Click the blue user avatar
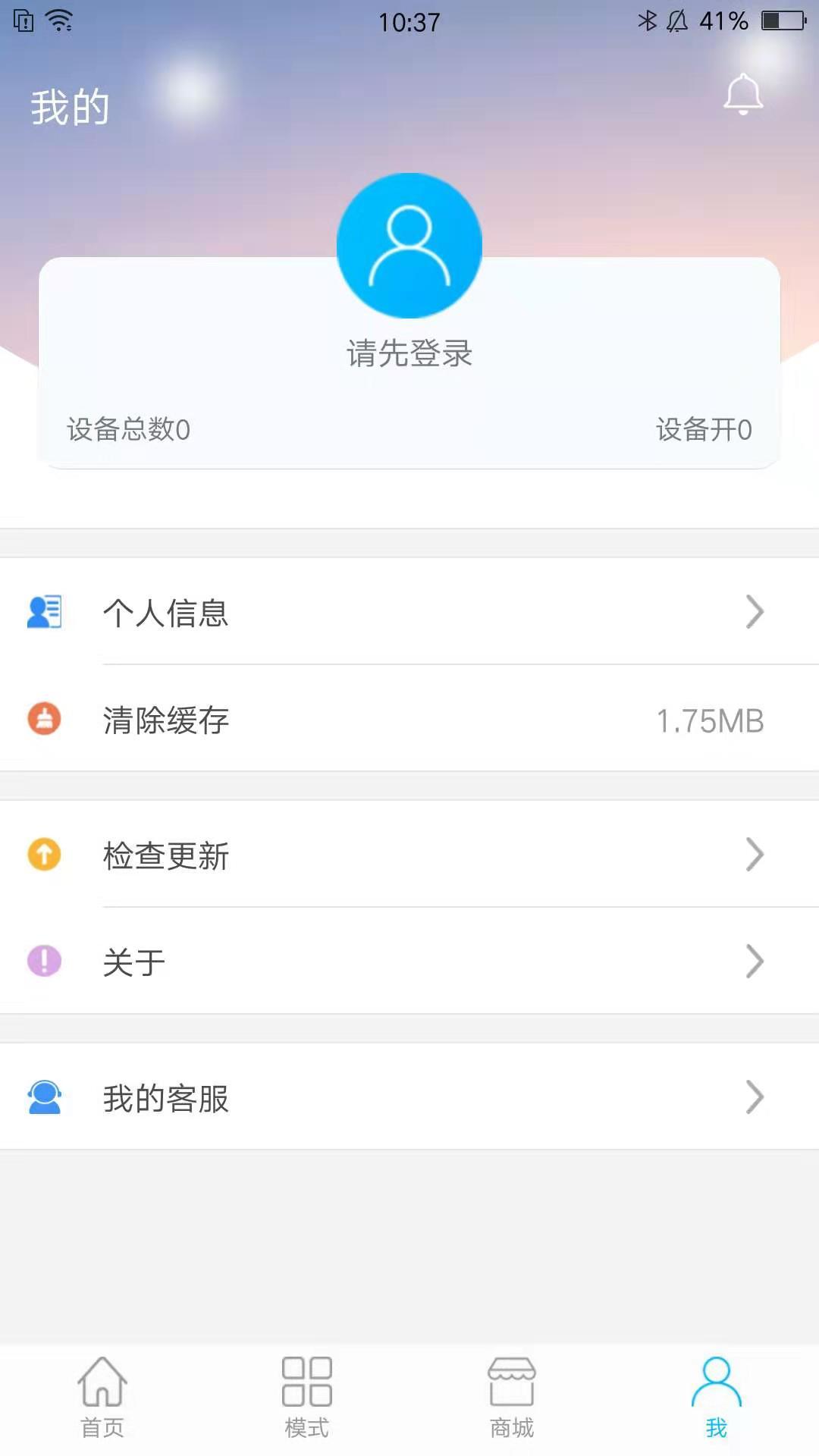 pos(409,245)
